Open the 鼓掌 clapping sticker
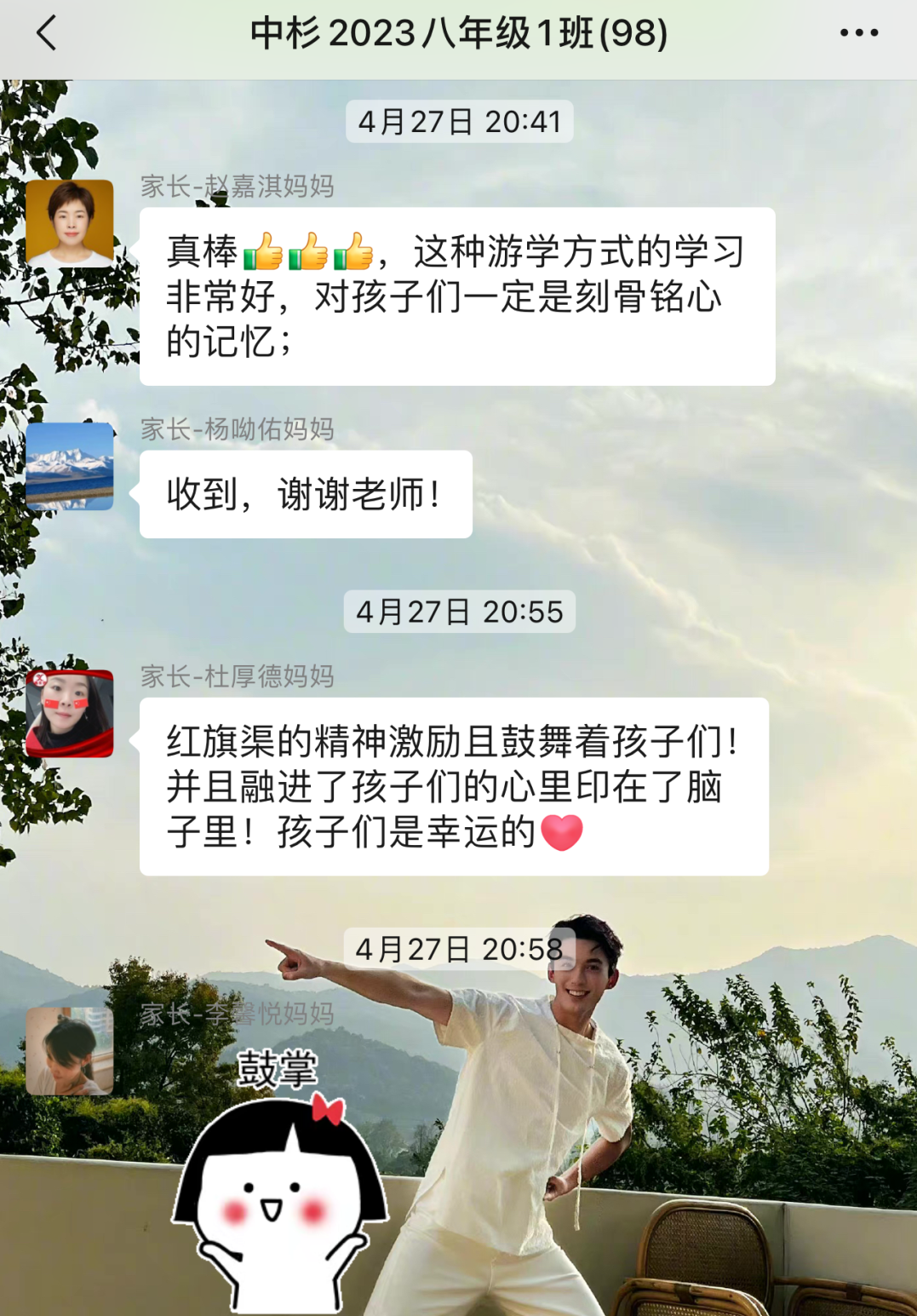917x1316 pixels. tap(277, 1184)
